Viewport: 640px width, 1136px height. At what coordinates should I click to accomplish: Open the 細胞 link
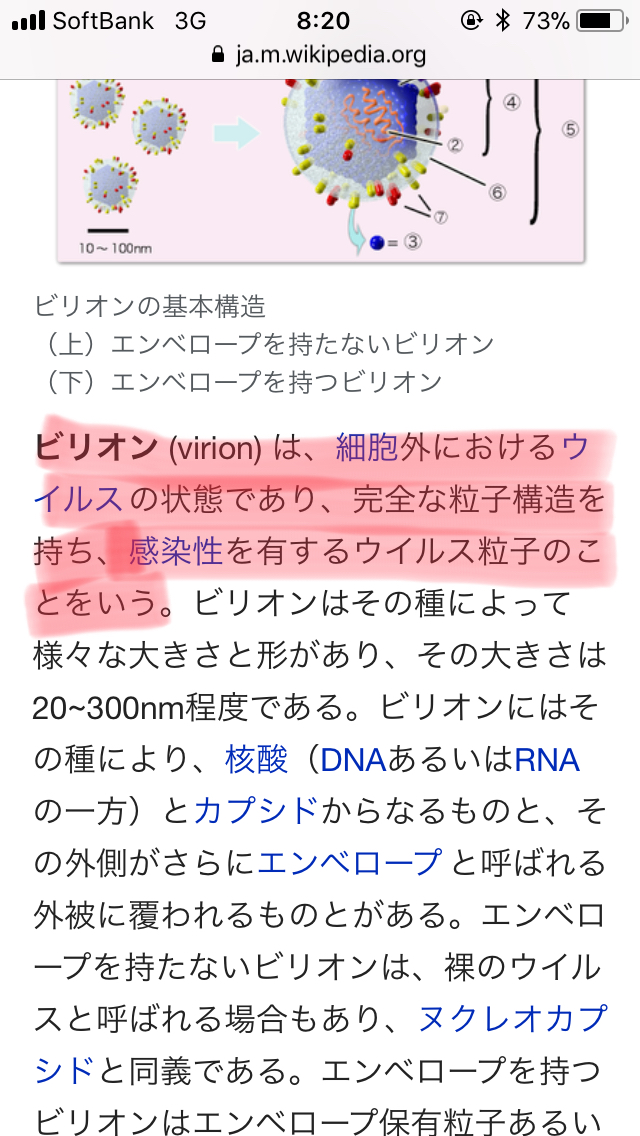pyautogui.click(x=366, y=447)
